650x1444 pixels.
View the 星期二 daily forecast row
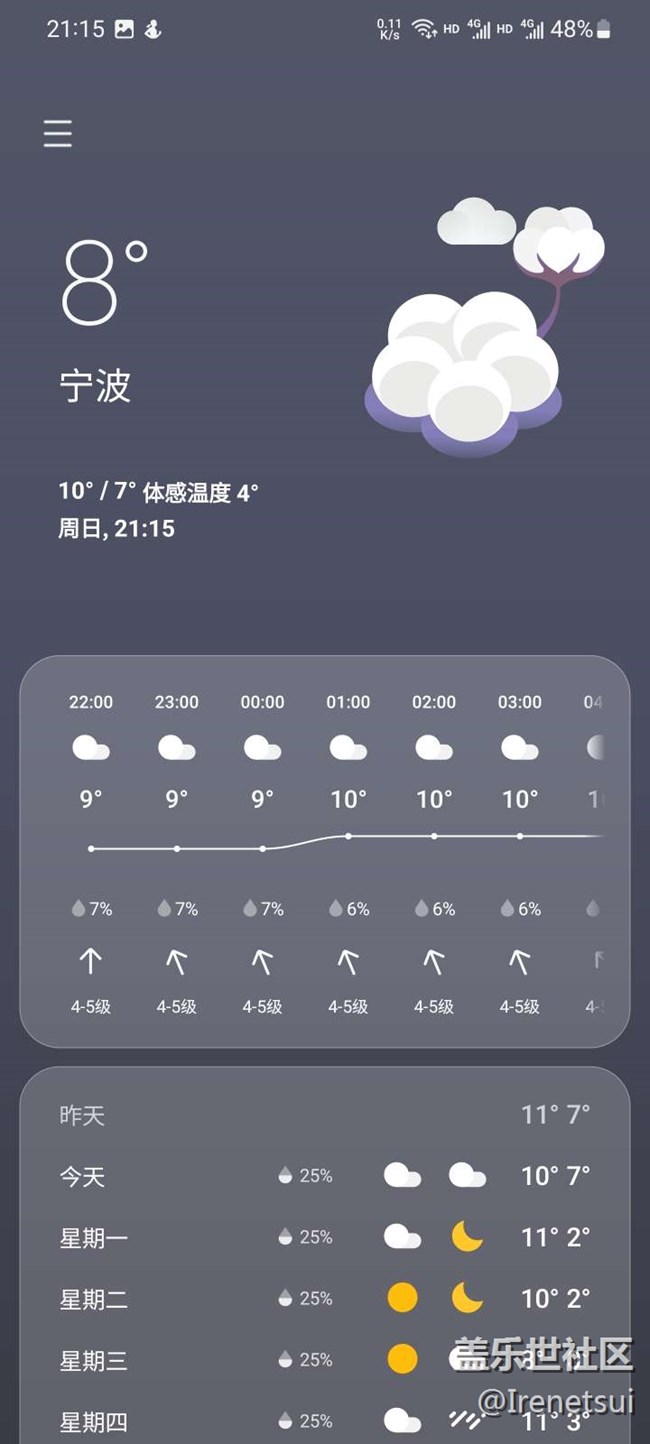click(x=325, y=1299)
